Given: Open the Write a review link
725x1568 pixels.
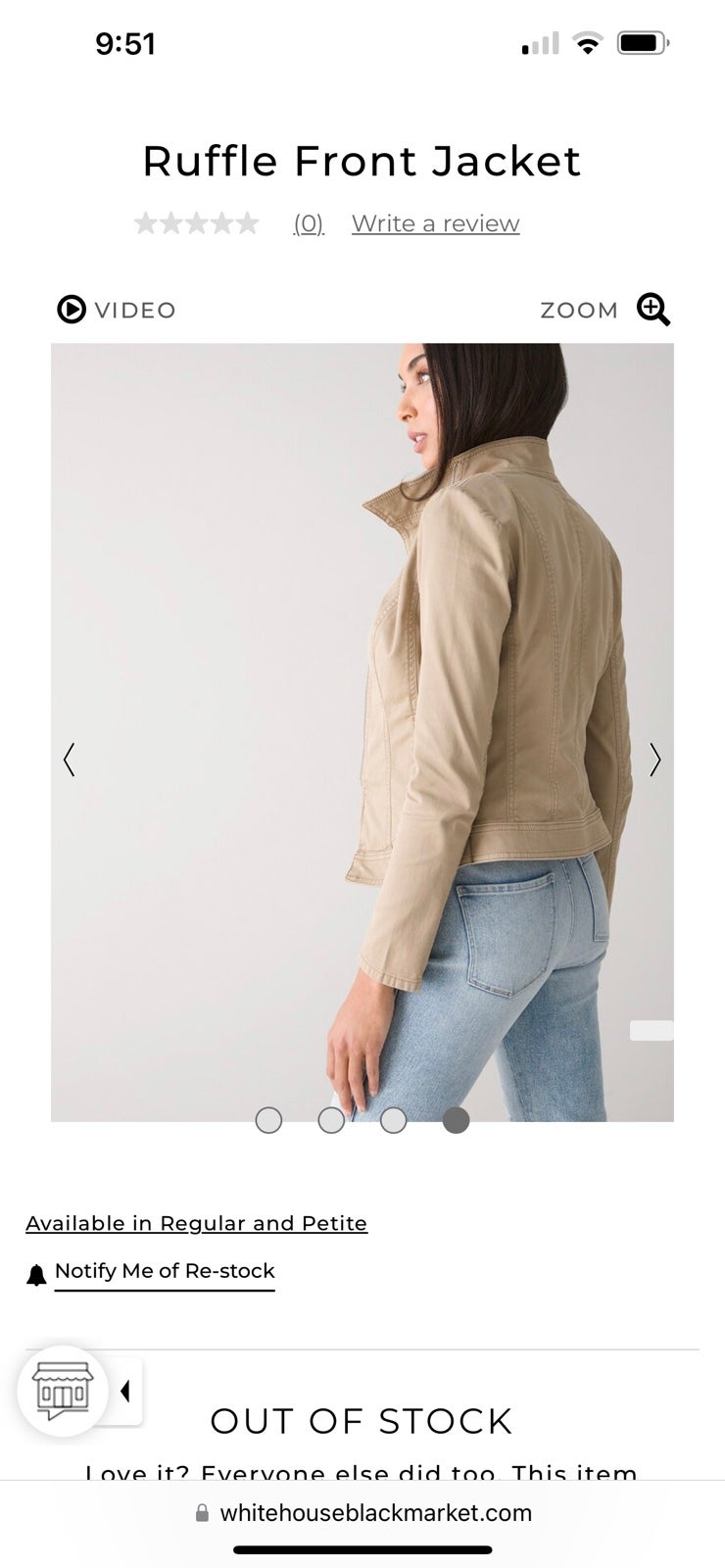Looking at the screenshot, I should click(x=435, y=223).
